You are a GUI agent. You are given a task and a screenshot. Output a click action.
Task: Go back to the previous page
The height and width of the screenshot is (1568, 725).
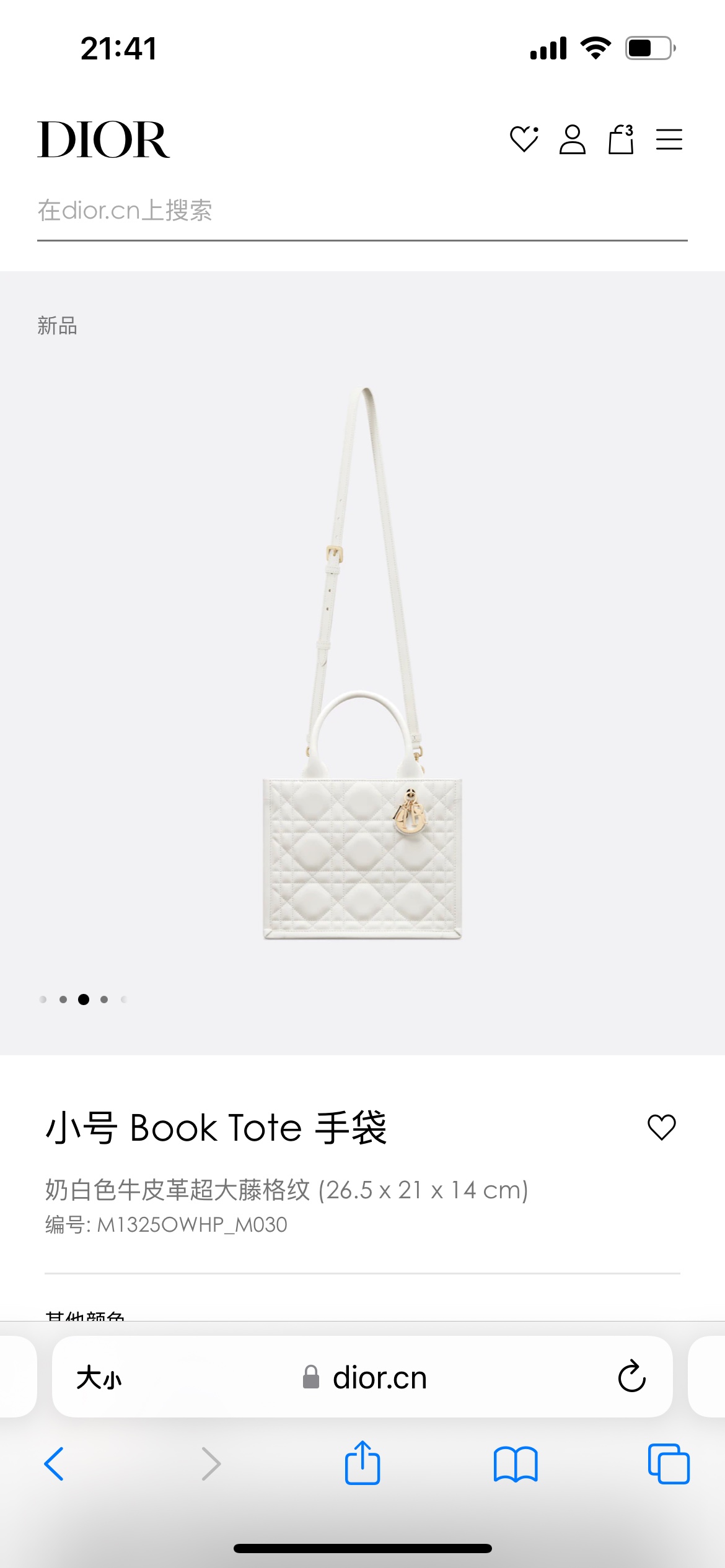click(x=55, y=1464)
